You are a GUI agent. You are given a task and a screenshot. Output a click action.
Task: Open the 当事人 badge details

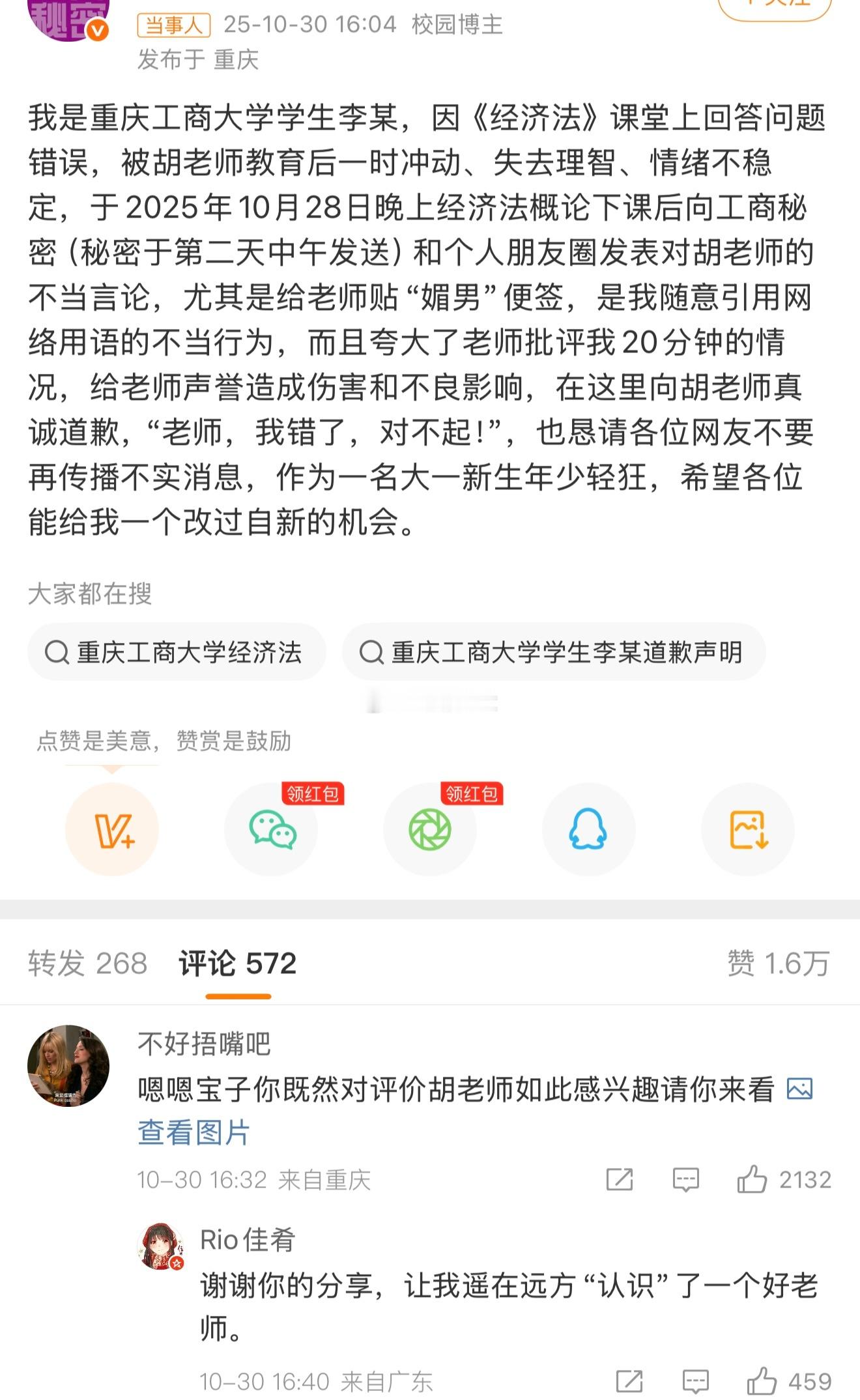pyautogui.click(x=173, y=25)
